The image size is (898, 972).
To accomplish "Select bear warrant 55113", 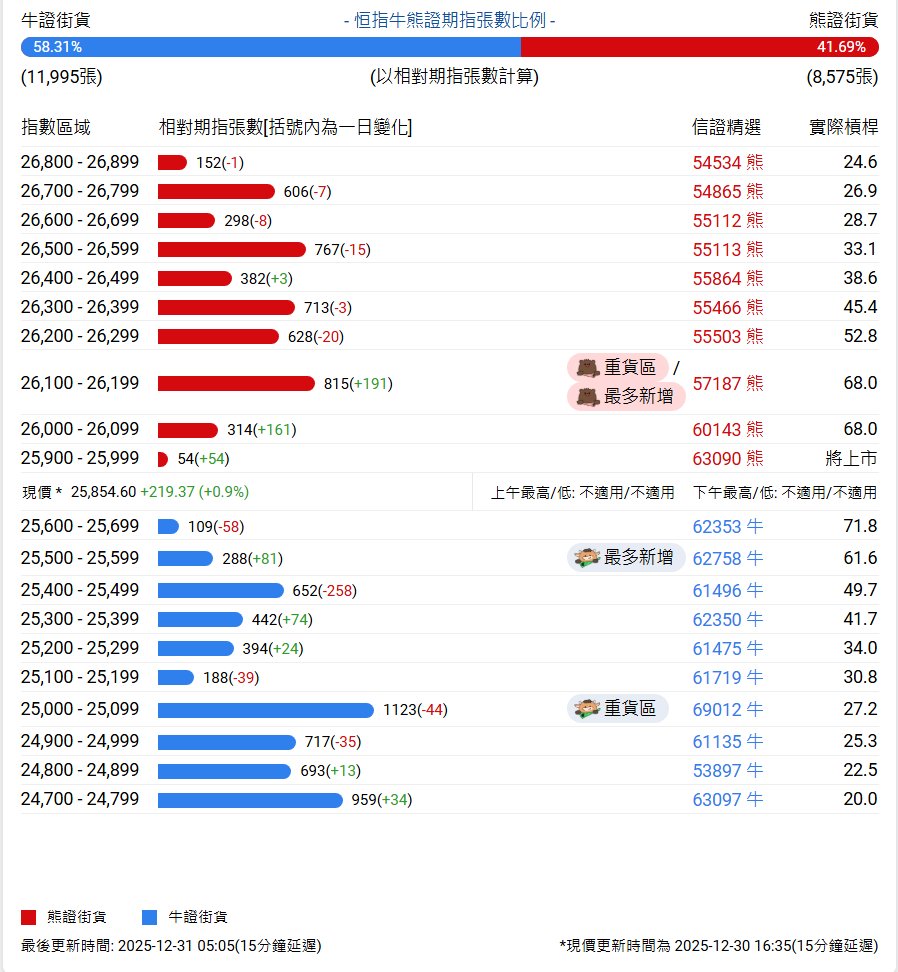I will pyautogui.click(x=727, y=249).
